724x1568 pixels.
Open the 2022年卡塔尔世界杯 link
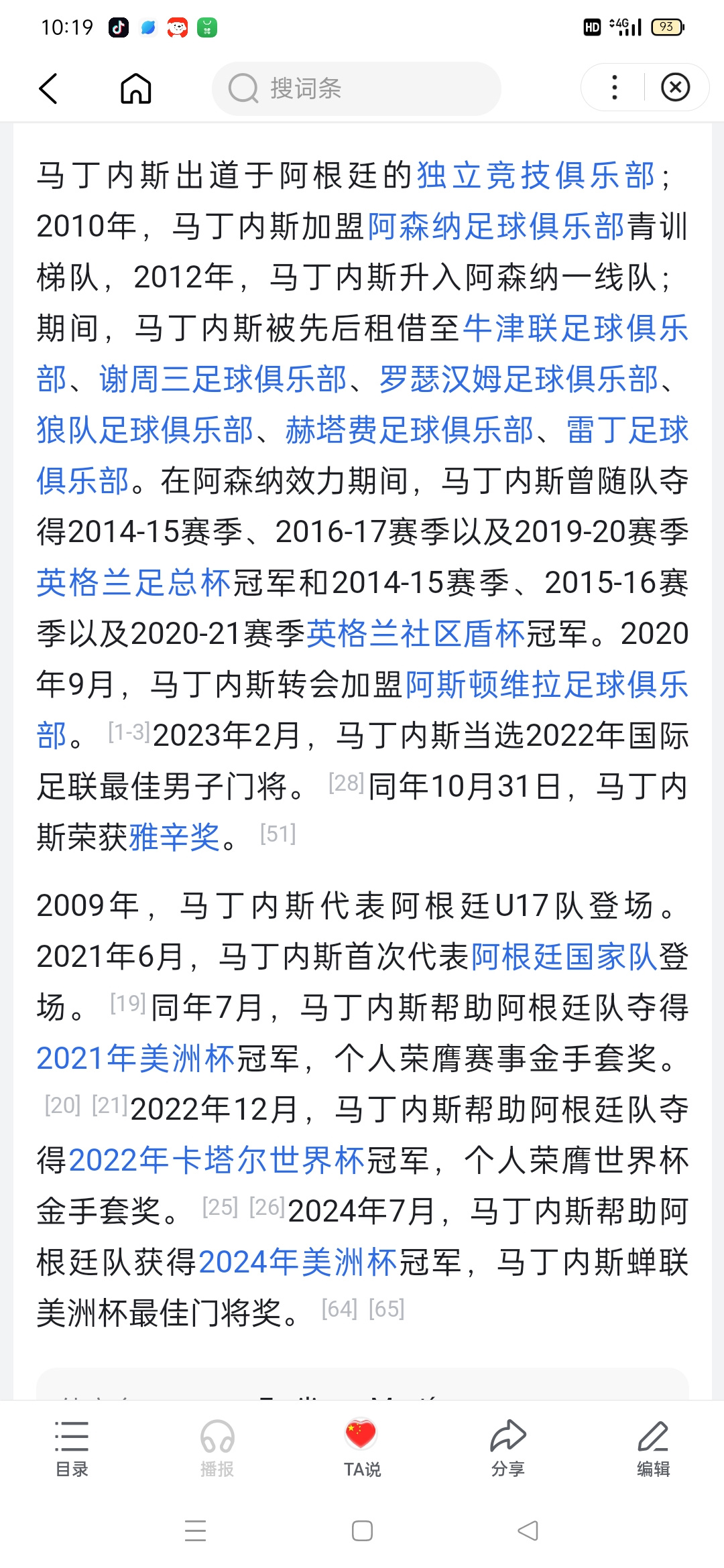(x=217, y=1161)
